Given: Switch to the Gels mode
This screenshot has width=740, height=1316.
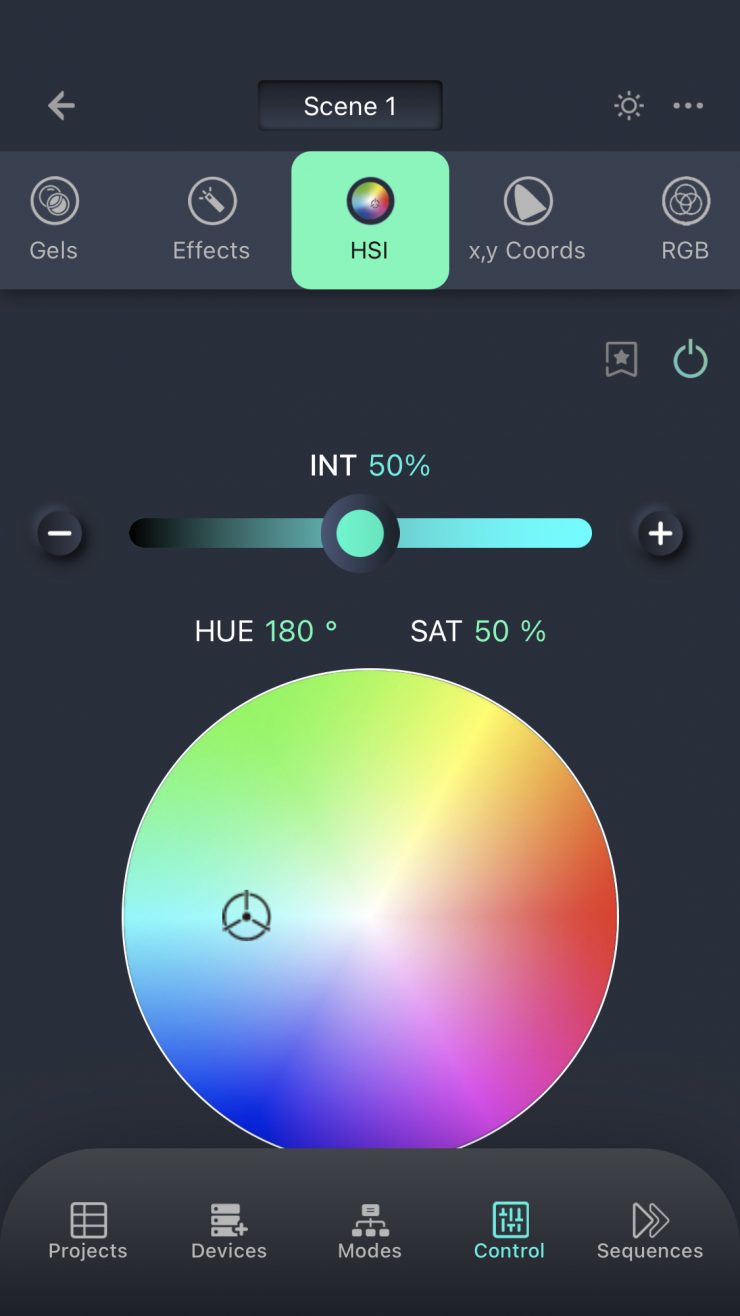Looking at the screenshot, I should (54, 219).
